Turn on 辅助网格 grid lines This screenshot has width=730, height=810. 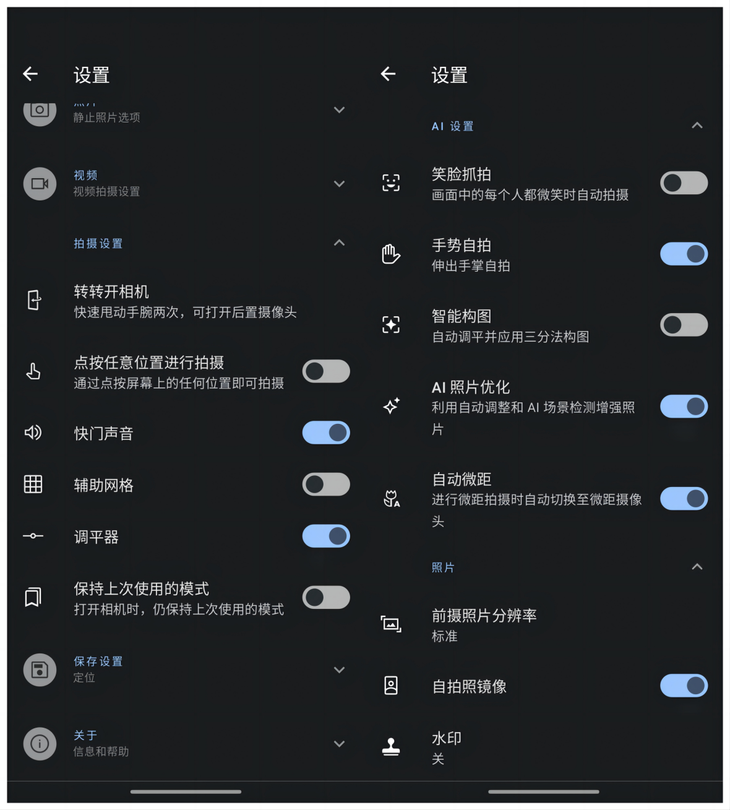326,485
